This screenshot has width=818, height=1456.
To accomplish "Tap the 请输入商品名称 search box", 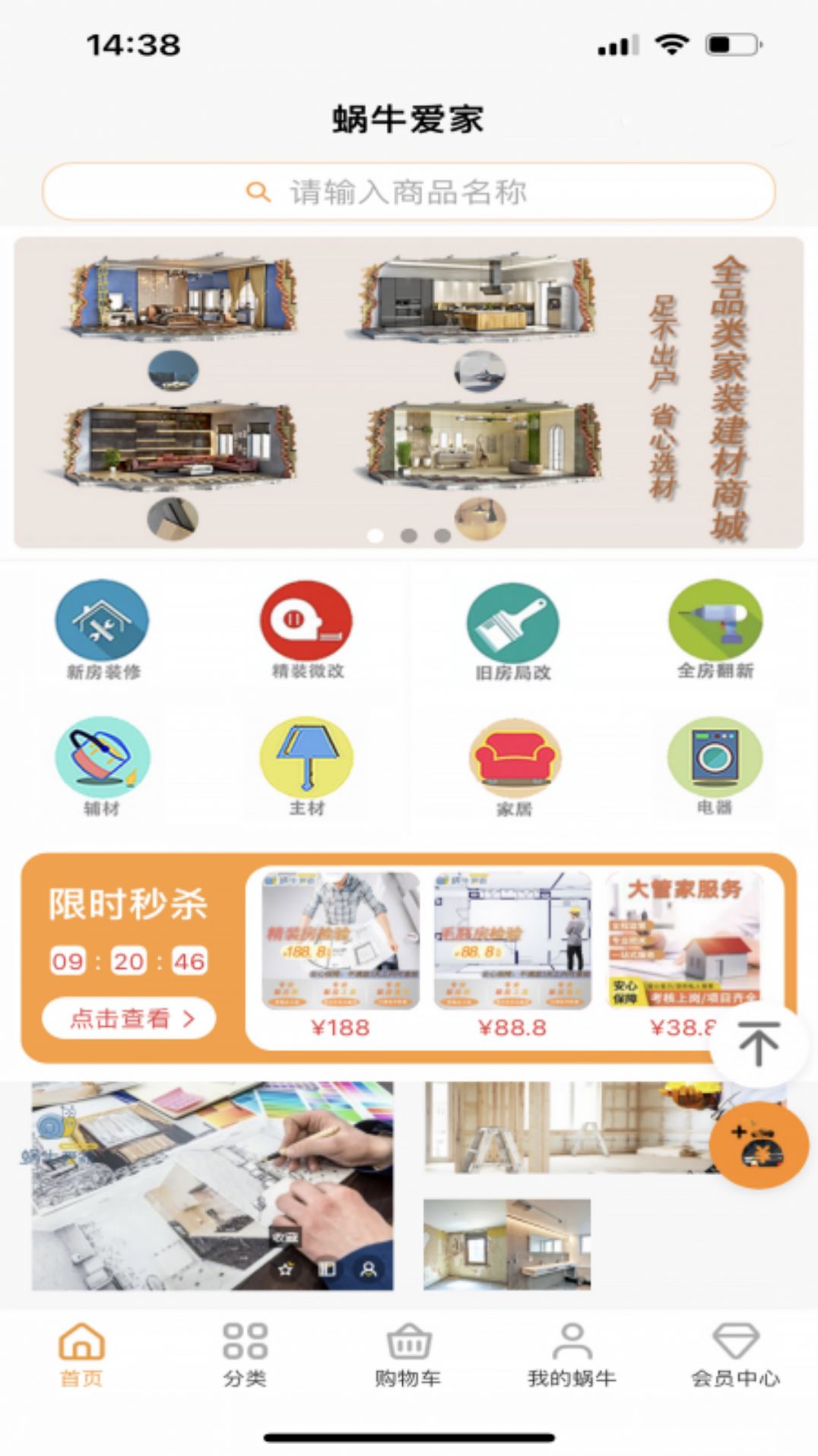I will 408,191.
